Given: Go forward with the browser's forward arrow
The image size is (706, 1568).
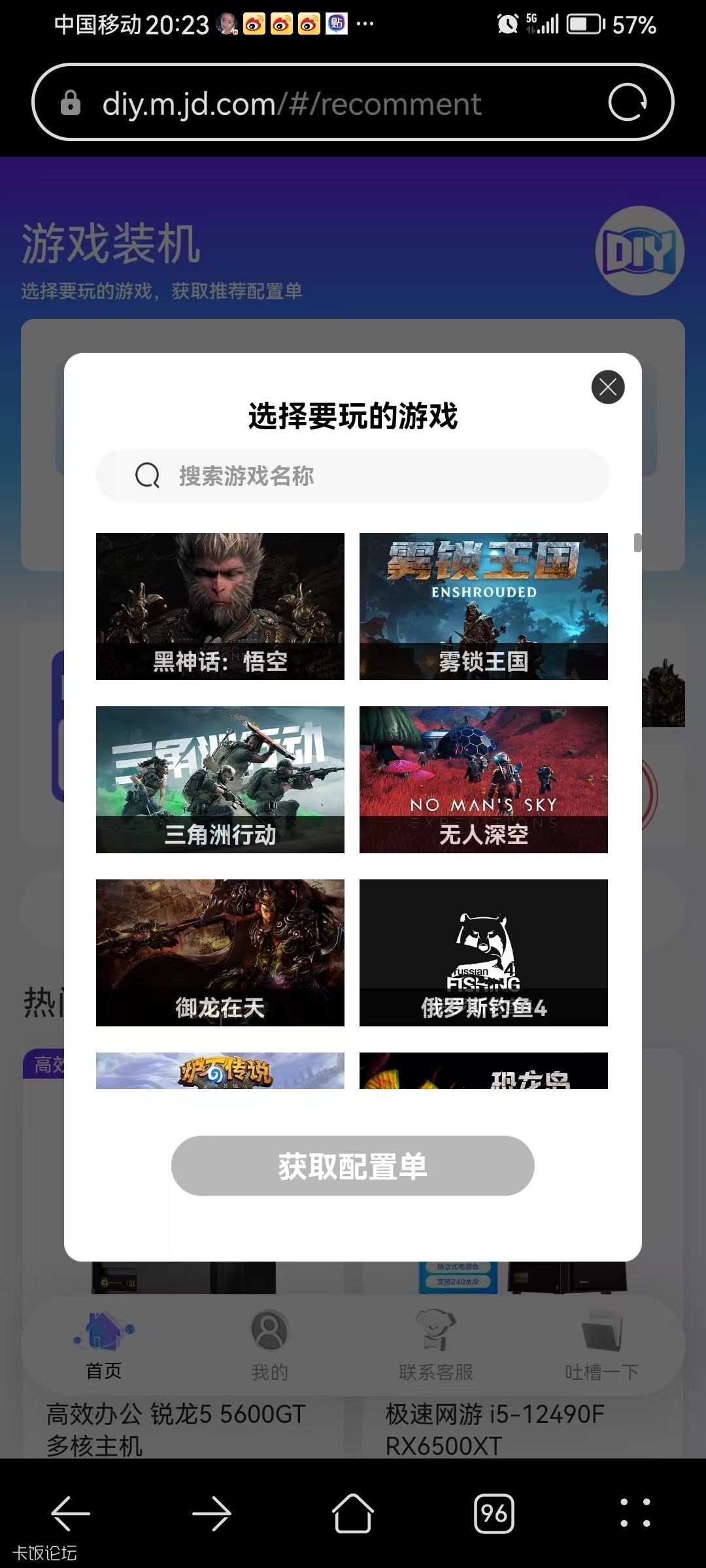Looking at the screenshot, I should [x=211, y=1513].
